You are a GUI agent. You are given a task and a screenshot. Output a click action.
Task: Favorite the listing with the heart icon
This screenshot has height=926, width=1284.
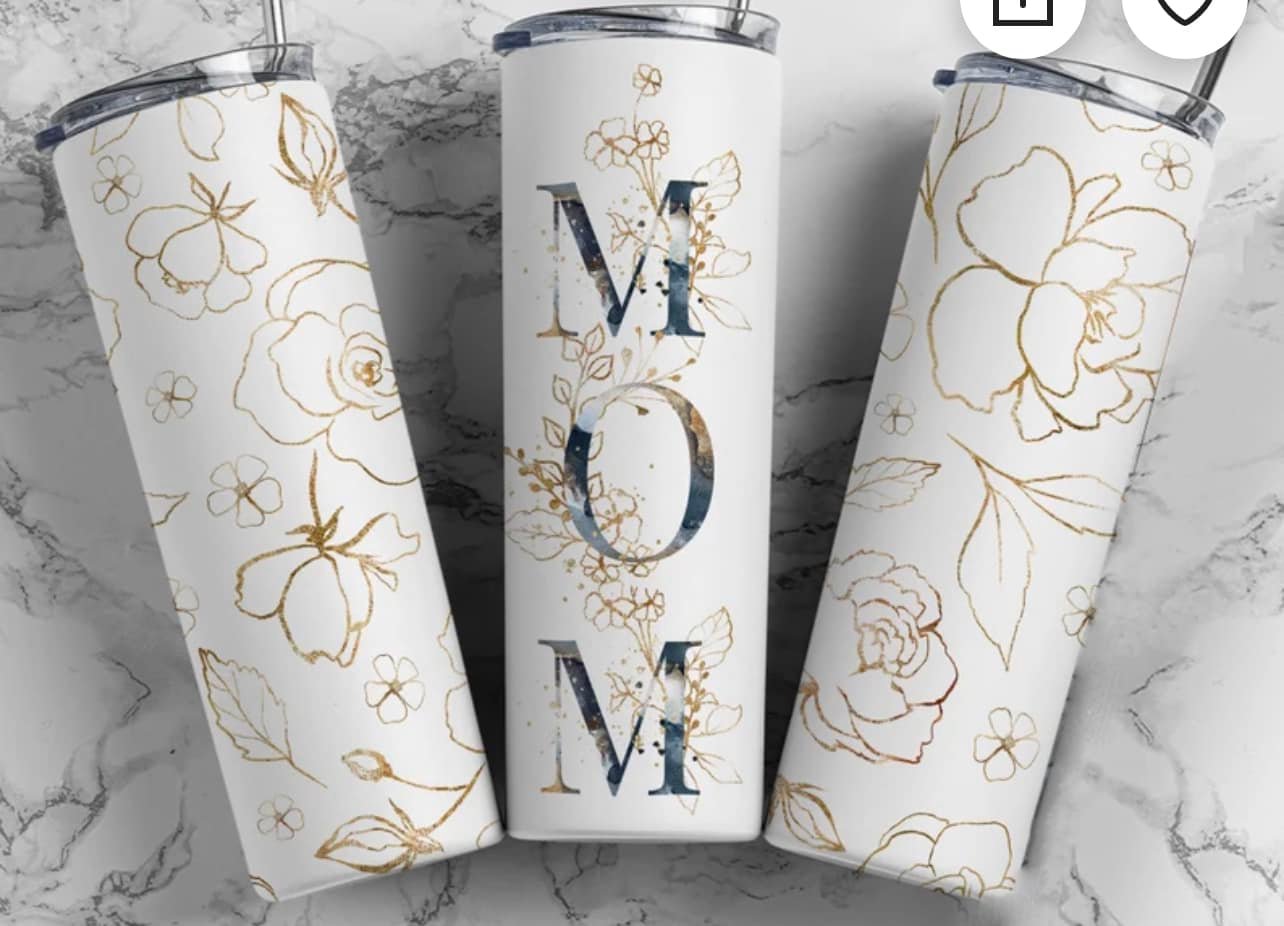point(1184,12)
